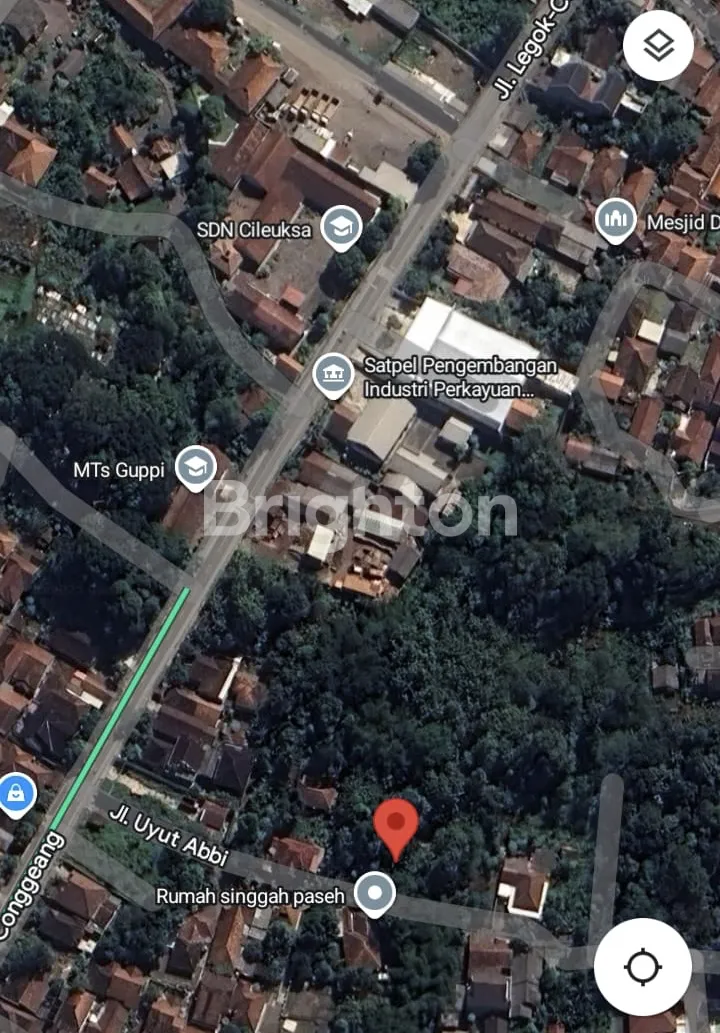The image size is (720, 1033).
Task: Center map on my current location
Action: pyautogui.click(x=642, y=967)
